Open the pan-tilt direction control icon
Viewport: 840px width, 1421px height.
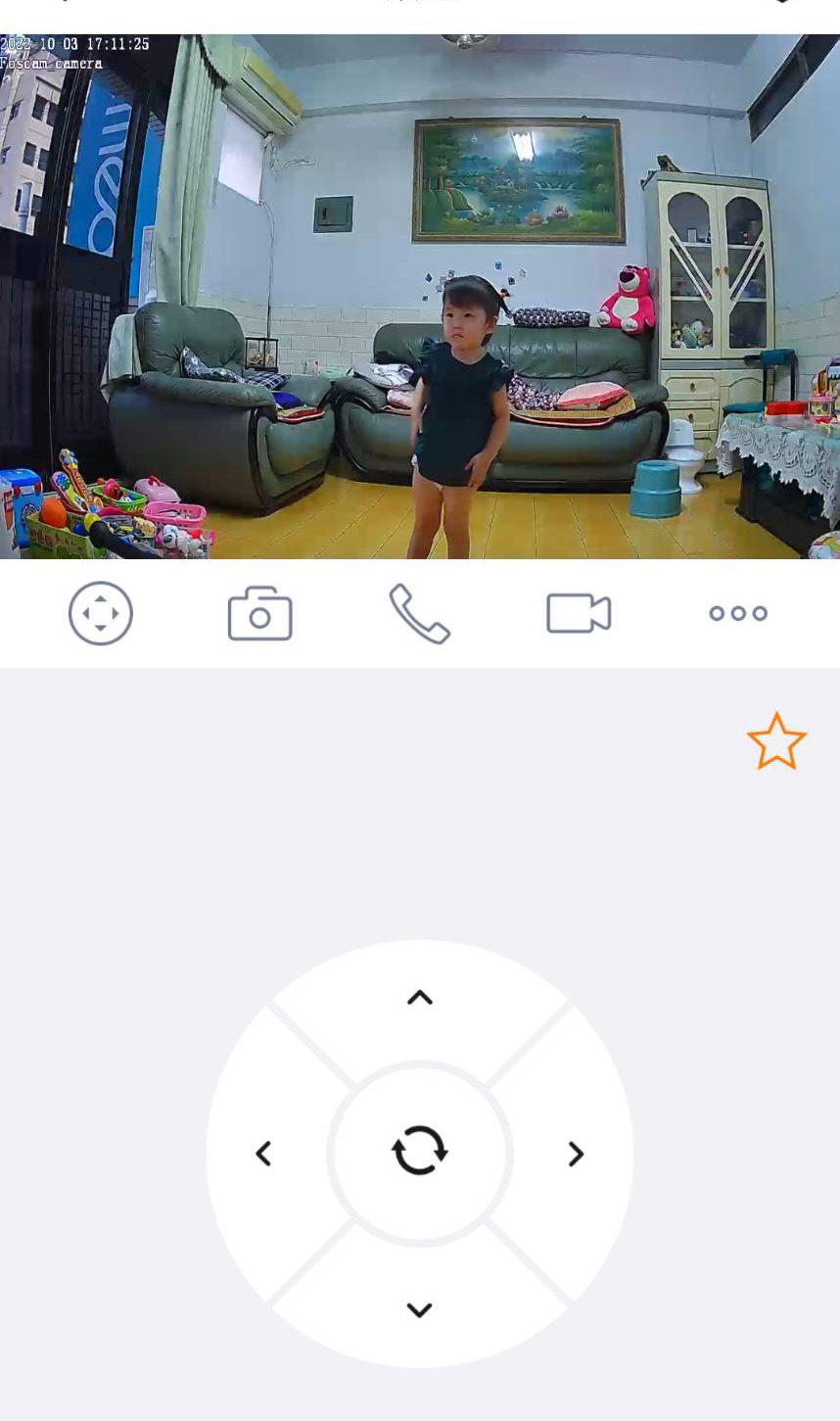click(x=101, y=613)
